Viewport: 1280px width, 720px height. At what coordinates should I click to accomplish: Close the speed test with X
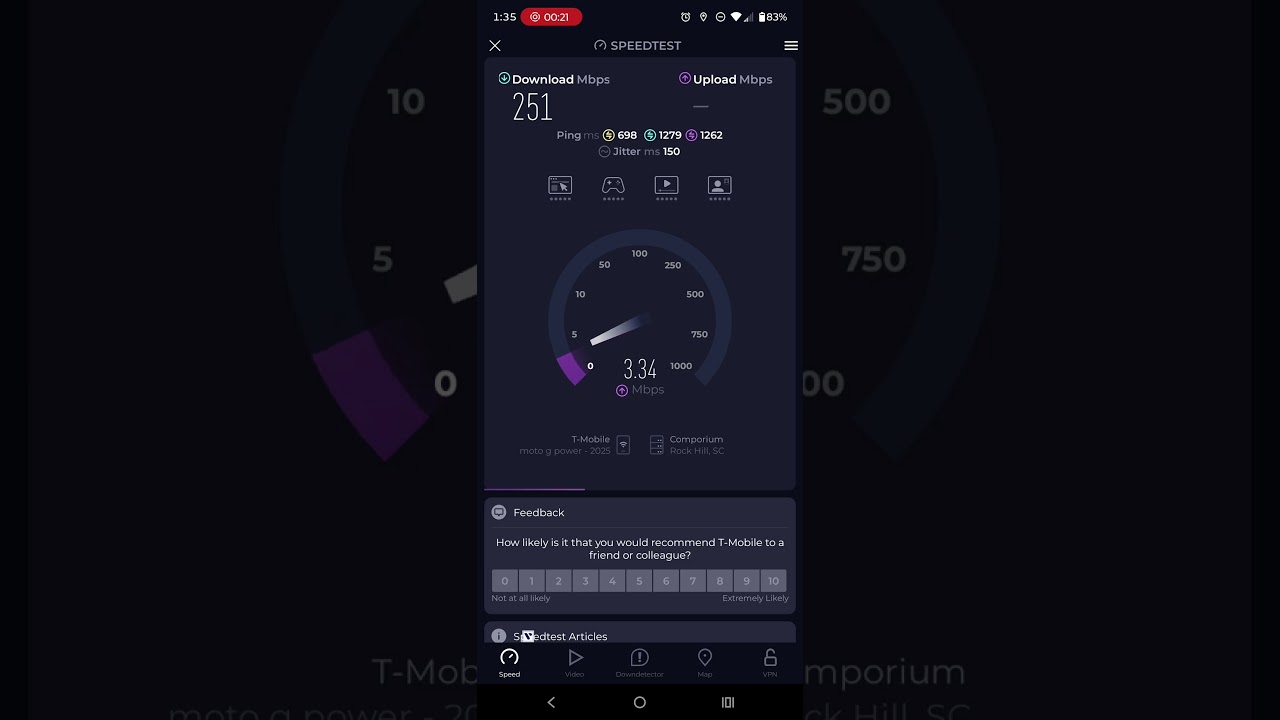click(495, 46)
